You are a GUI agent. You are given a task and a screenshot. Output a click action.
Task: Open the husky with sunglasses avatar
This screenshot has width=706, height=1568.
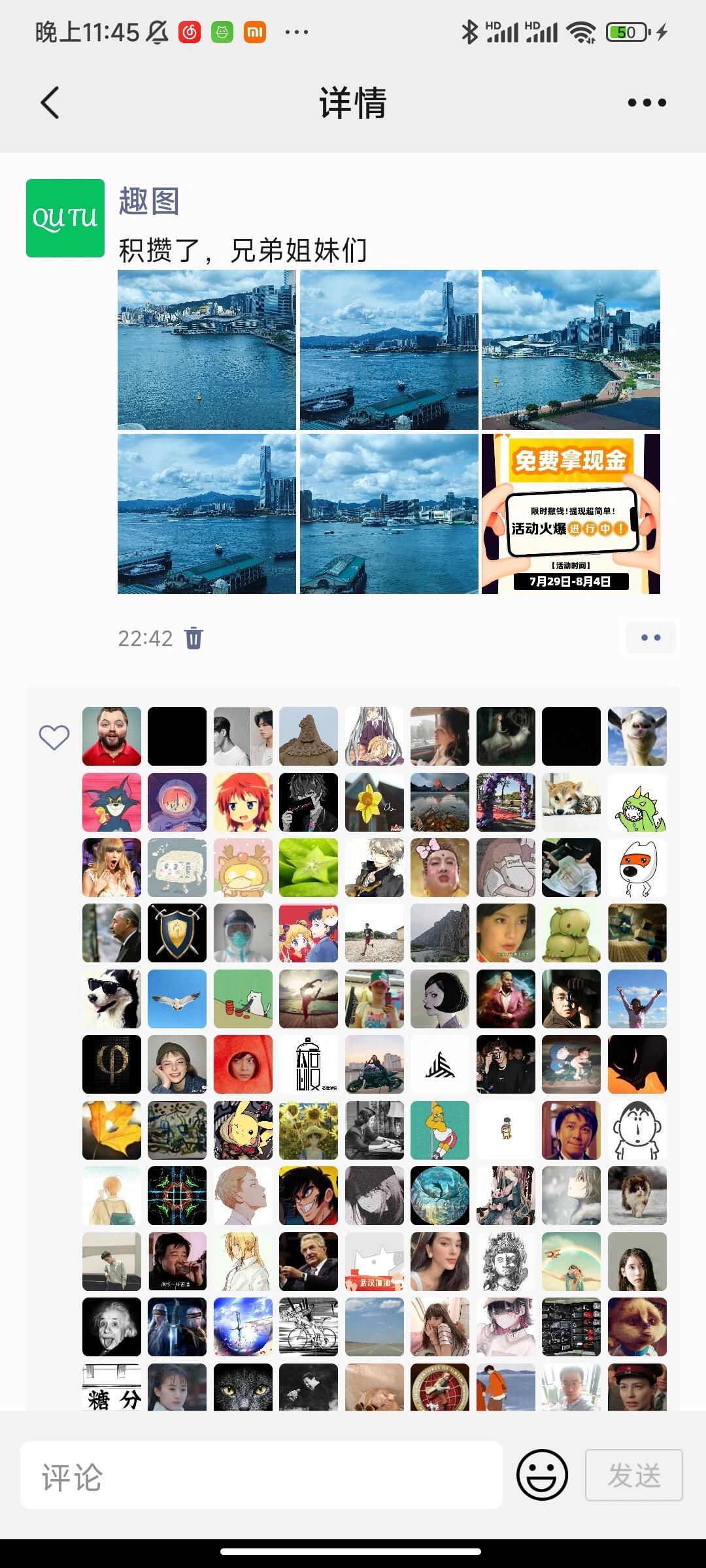[112, 999]
